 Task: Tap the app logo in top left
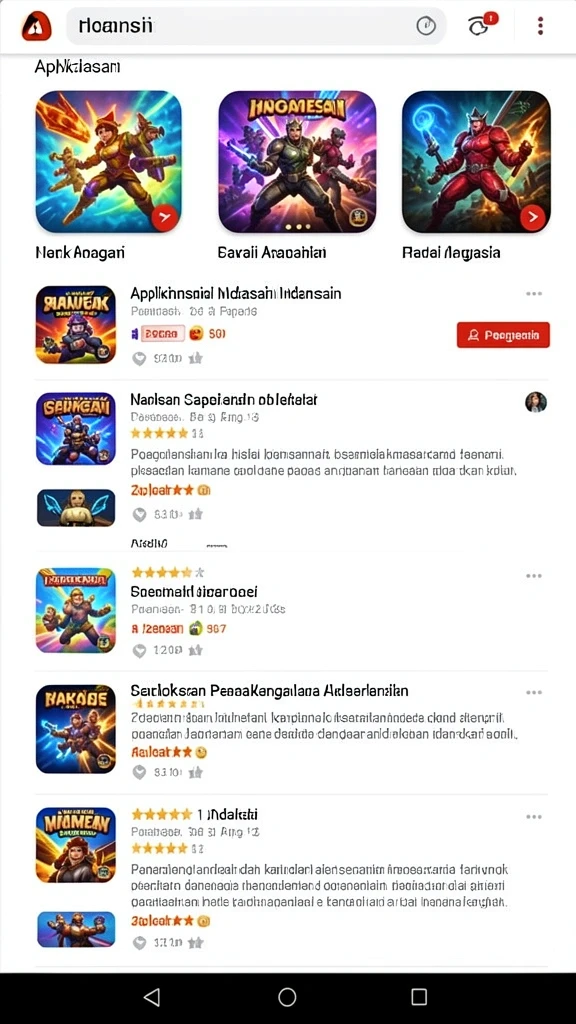tap(36, 26)
